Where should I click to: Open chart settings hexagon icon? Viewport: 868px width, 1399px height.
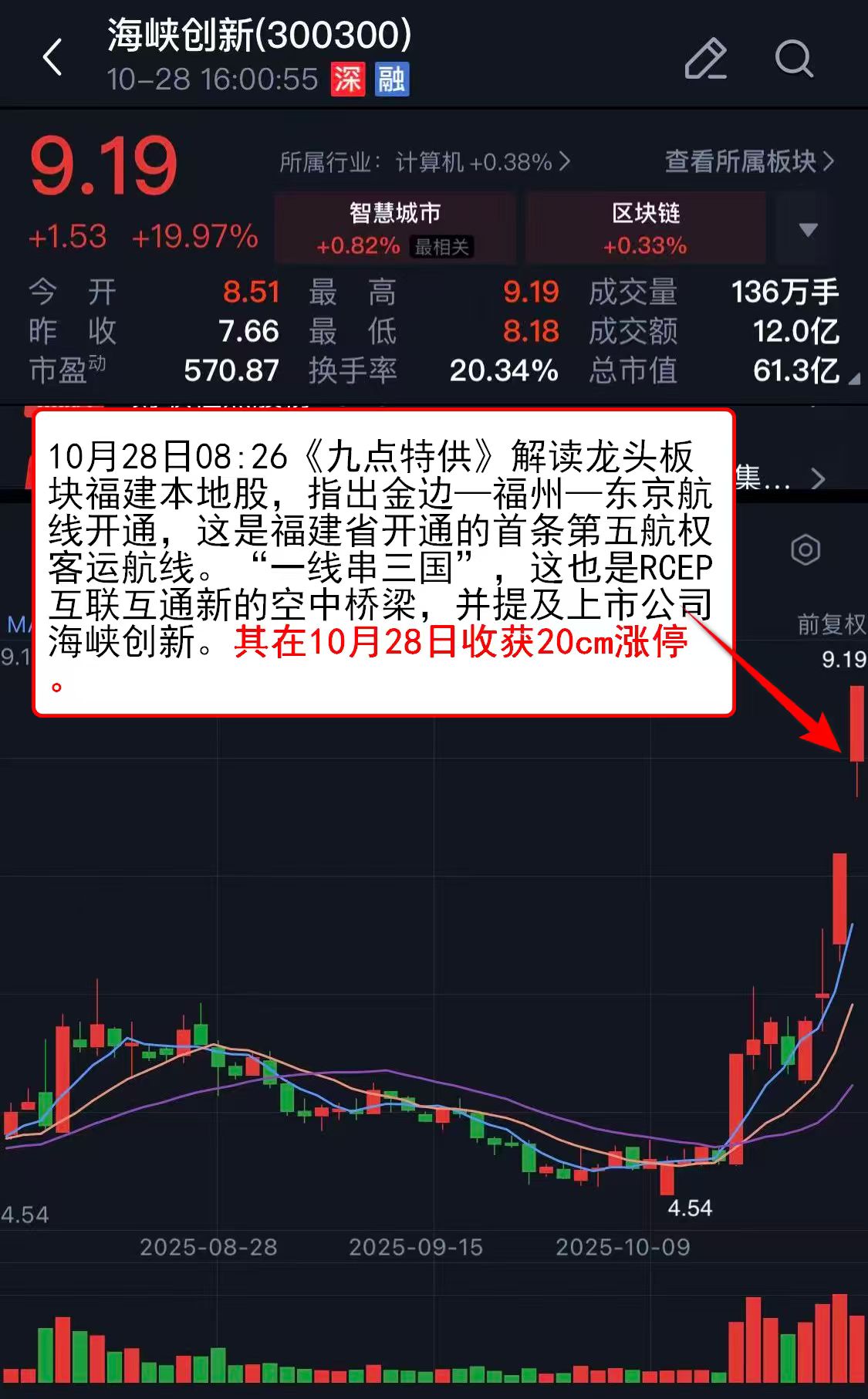(x=806, y=550)
